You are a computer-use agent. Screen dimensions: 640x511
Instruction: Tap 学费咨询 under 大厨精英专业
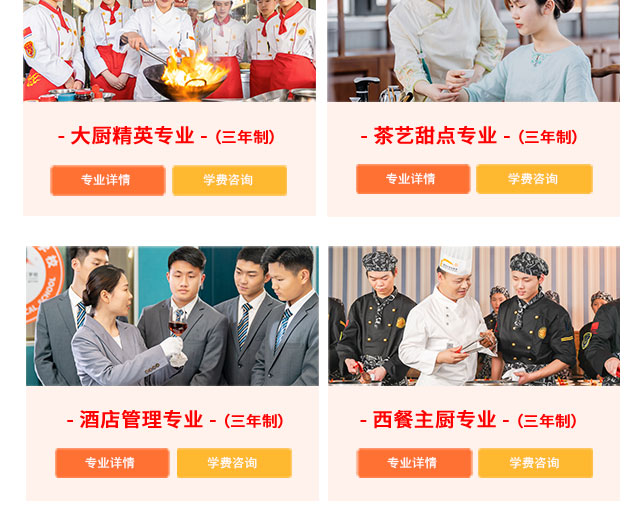(229, 180)
